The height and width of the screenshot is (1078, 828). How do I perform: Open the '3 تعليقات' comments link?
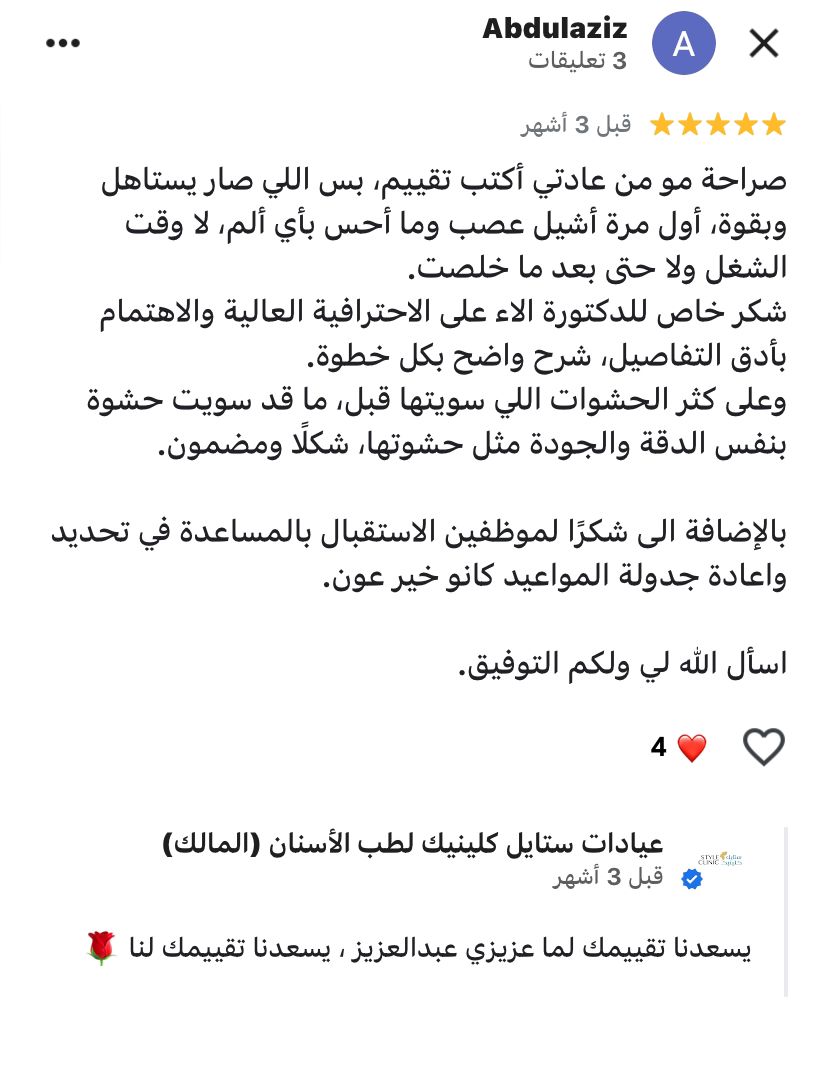(x=577, y=59)
